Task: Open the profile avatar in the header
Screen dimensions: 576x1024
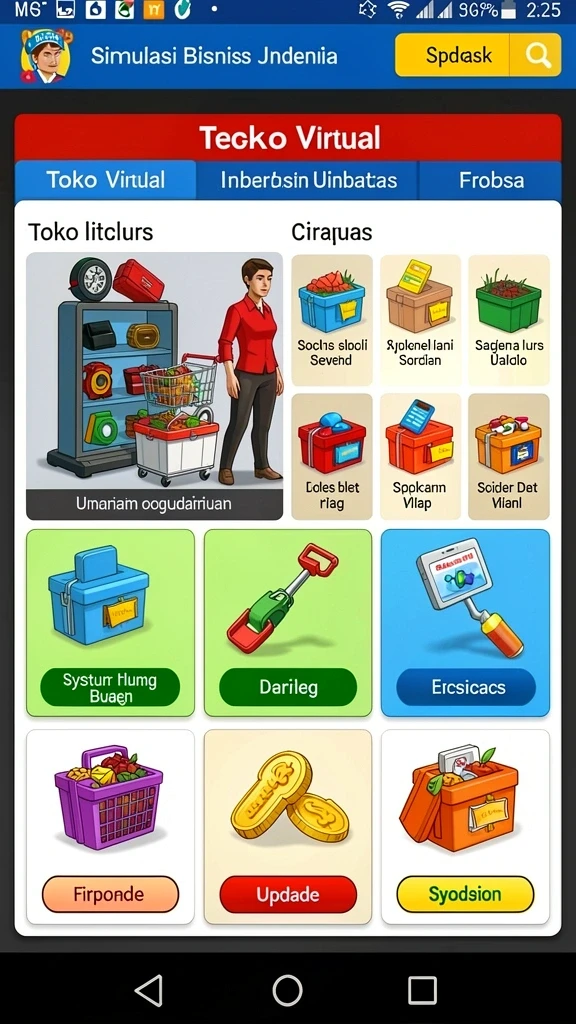Action: (x=46, y=56)
